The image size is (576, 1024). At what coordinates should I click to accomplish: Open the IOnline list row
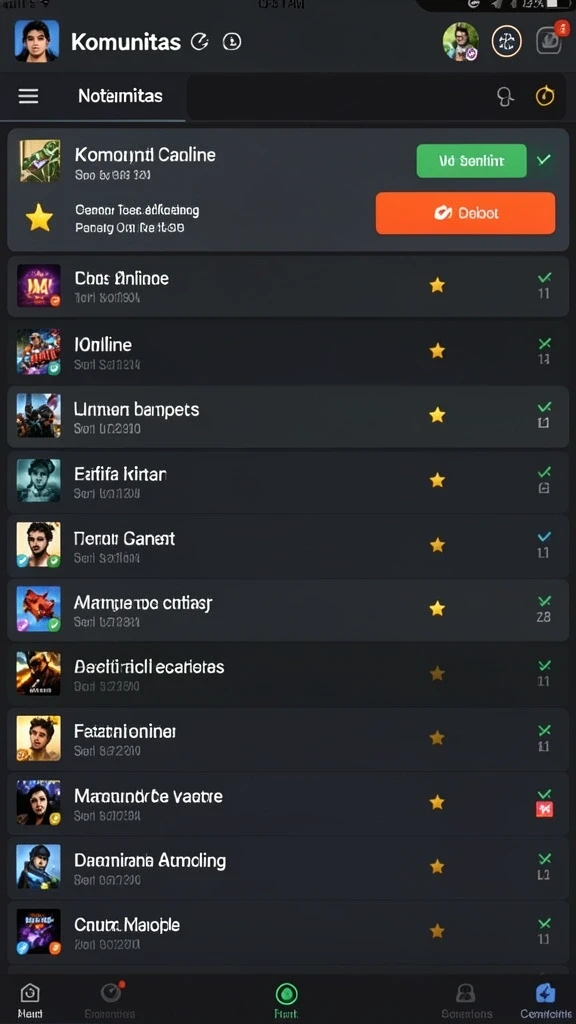click(288, 351)
